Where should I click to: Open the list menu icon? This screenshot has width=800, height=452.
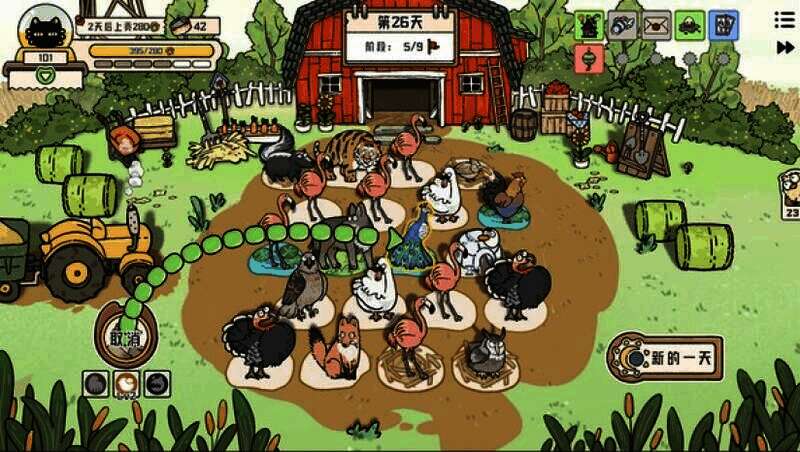pyautogui.click(x=778, y=16)
